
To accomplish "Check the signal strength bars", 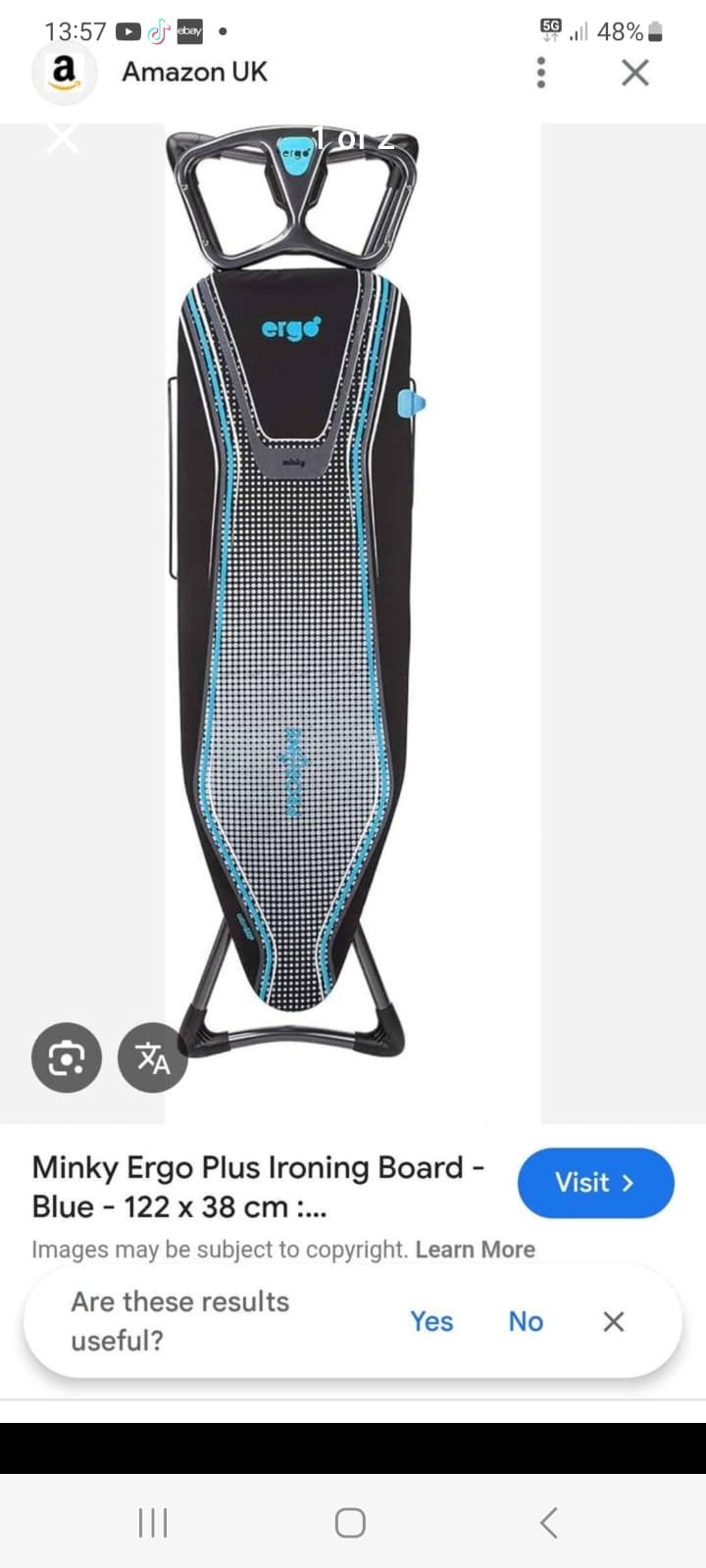I will point(580,31).
